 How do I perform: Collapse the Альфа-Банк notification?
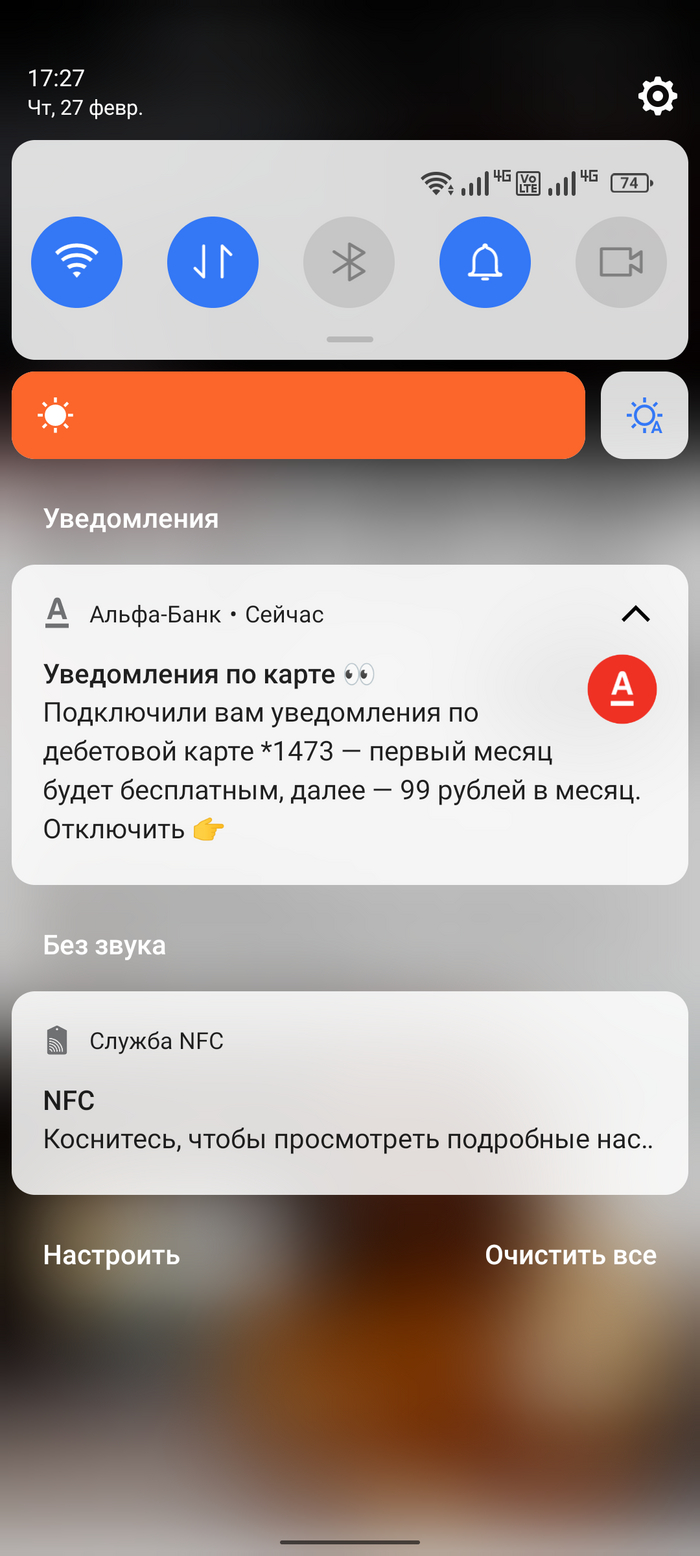(635, 614)
